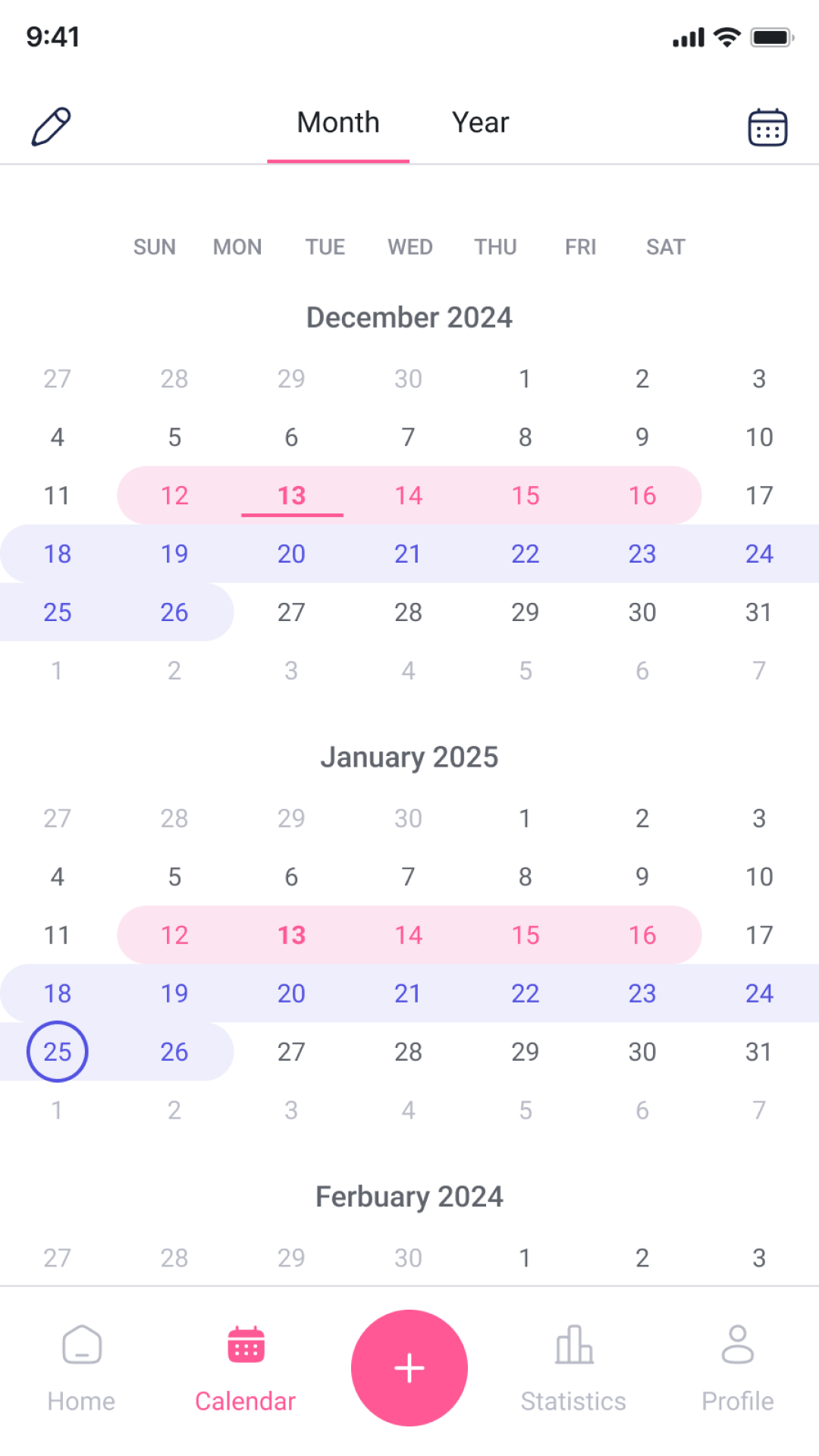Toggle January 16 predicted period day
Screen dimensions: 819x1456
tap(642, 935)
